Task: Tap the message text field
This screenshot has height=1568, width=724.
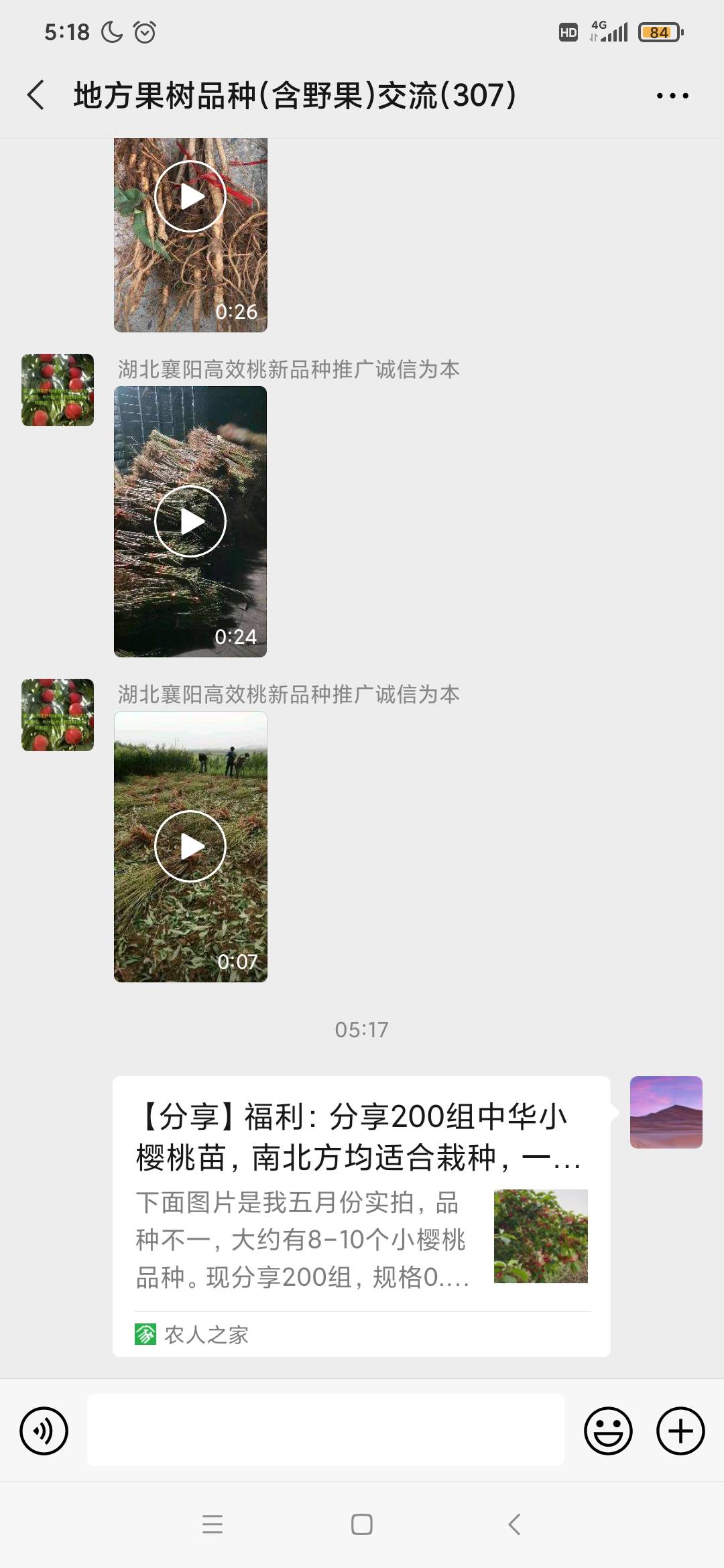Action: tap(325, 1430)
